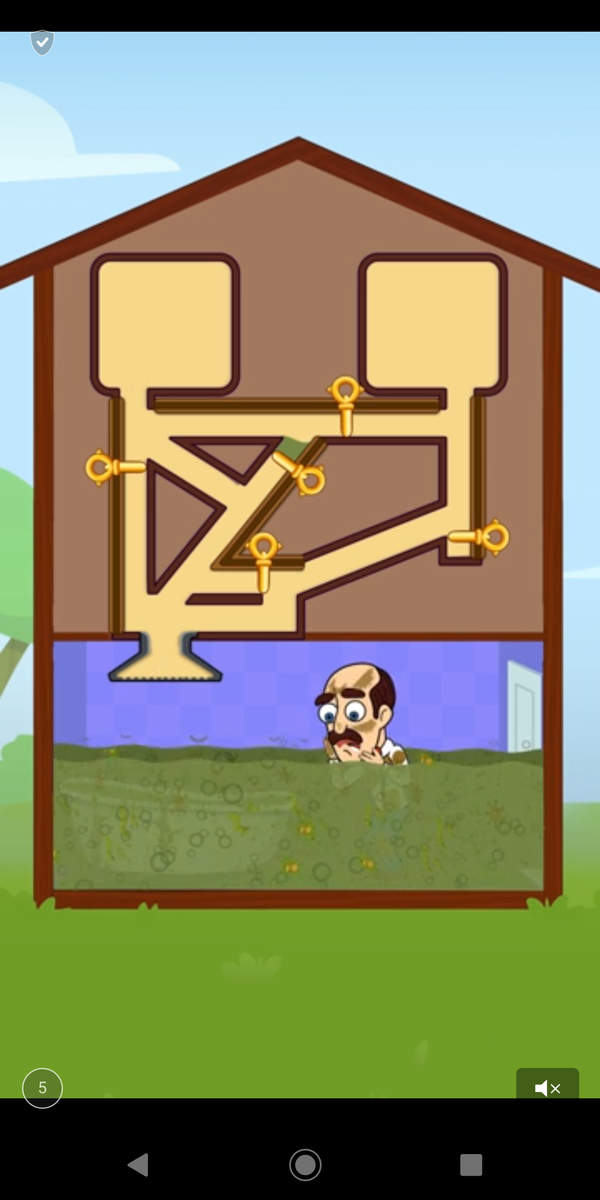Screen dimensions: 600x1200
Task: Open the ad privacy shield icon
Action: click(41, 43)
